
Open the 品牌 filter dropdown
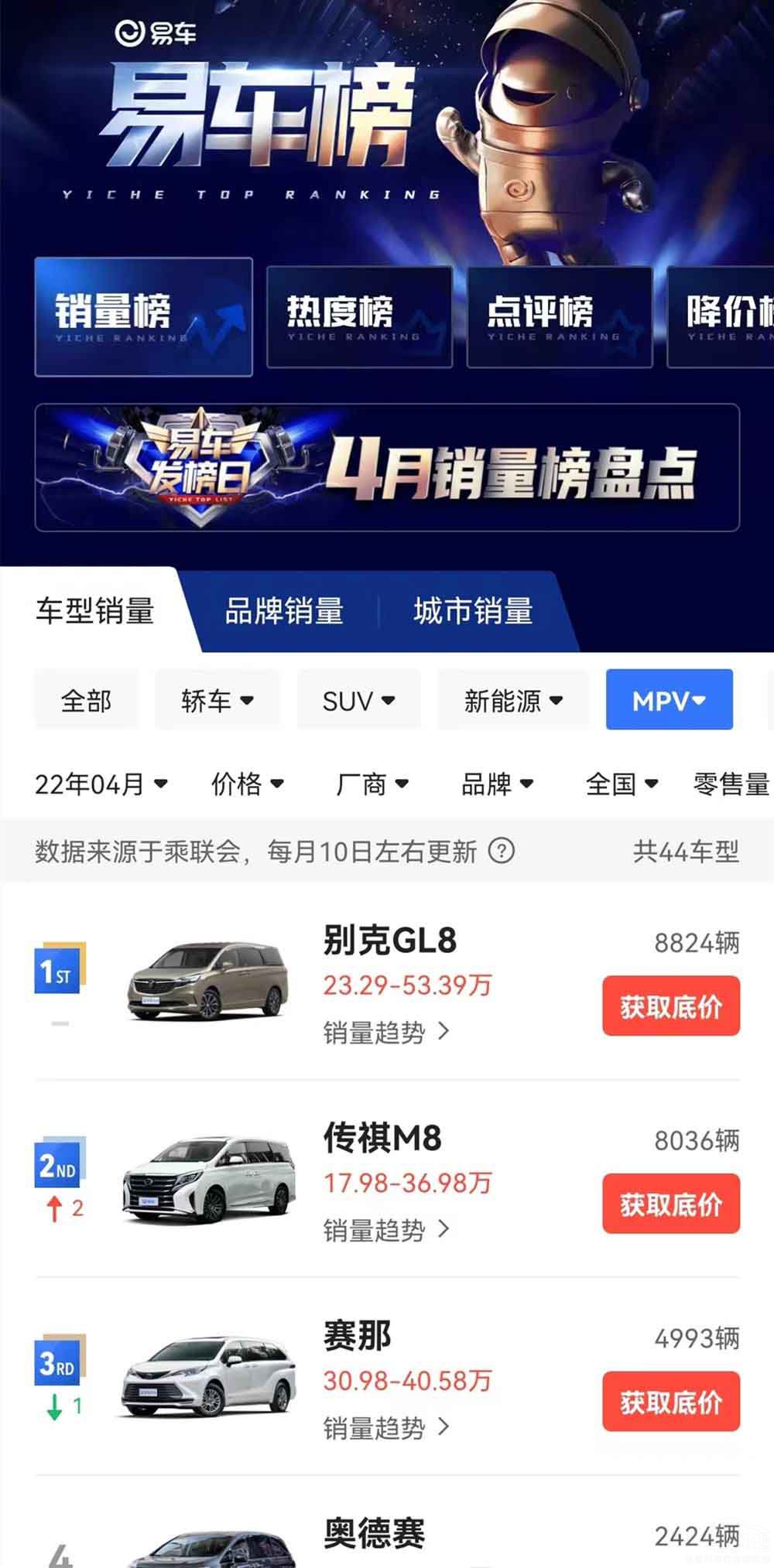coord(497,784)
